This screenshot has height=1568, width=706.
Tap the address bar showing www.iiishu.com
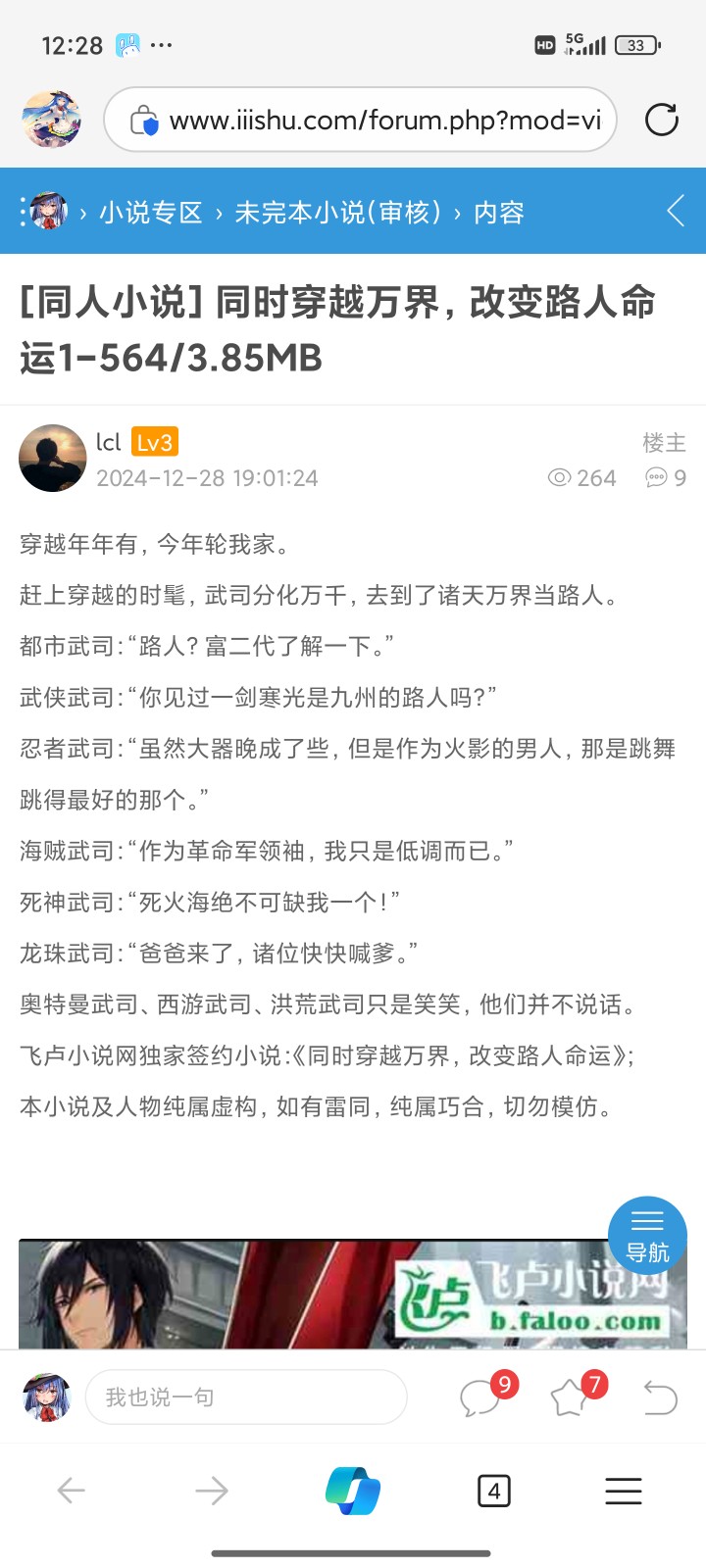(382, 120)
